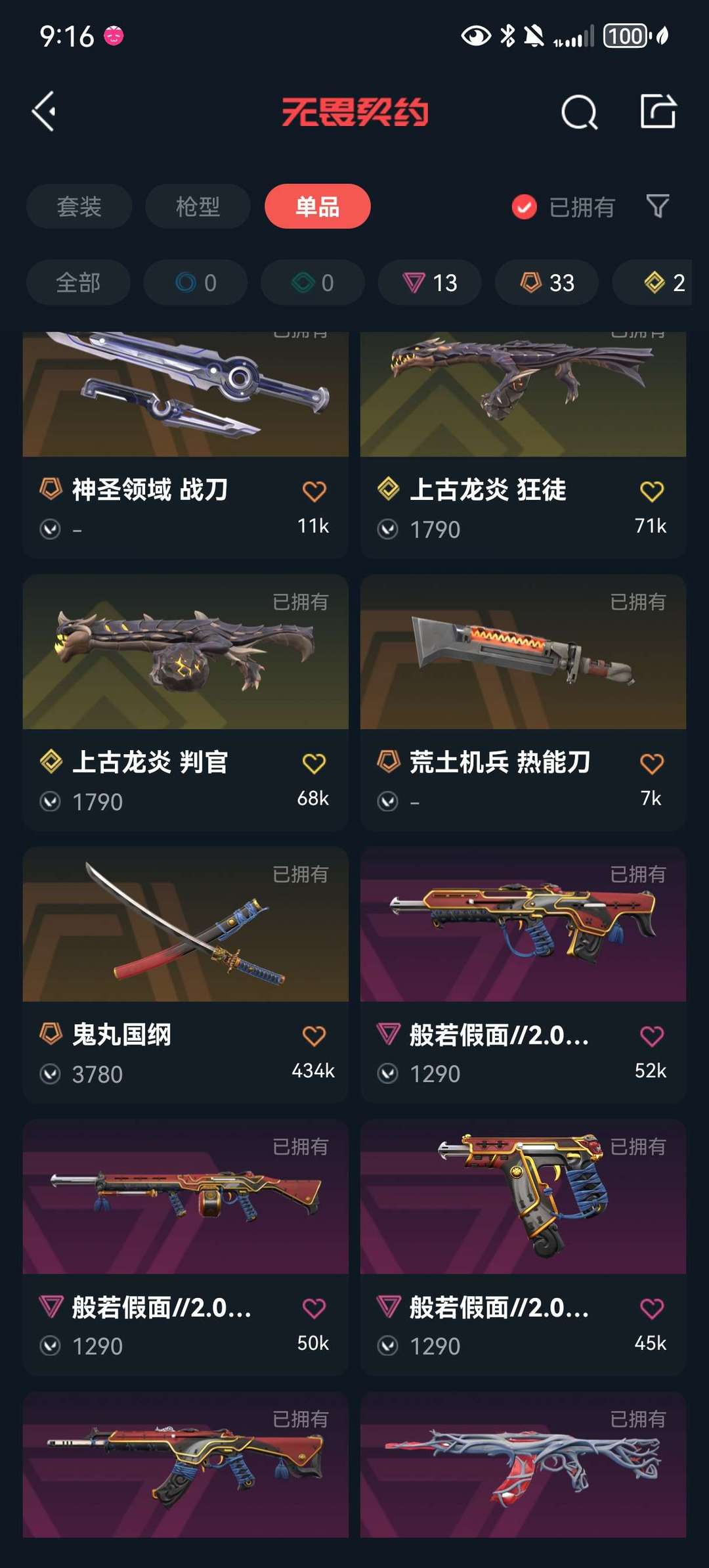Select the 单品 tab
This screenshot has height=1568, width=709.
318,206
